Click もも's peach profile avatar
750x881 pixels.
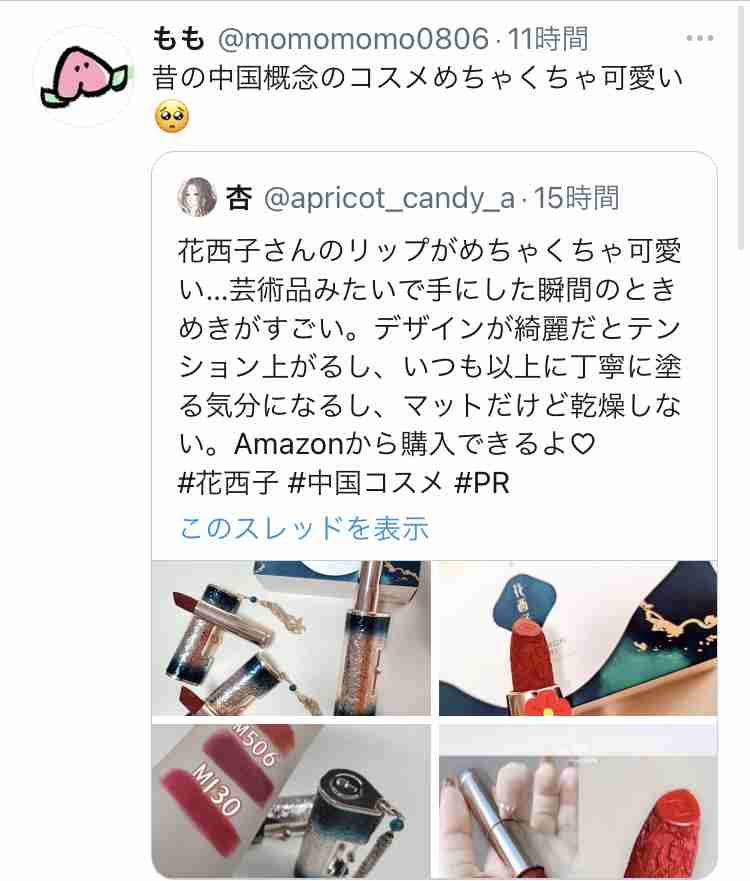pyautogui.click(x=84, y=72)
